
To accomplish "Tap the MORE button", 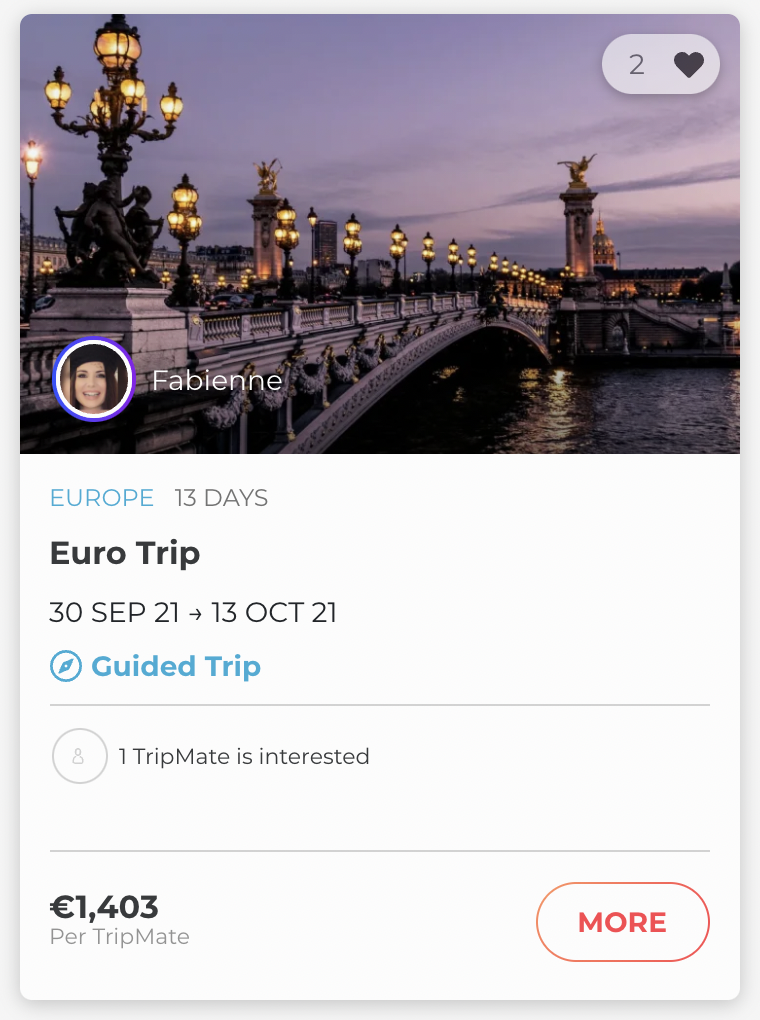I will (x=622, y=922).
